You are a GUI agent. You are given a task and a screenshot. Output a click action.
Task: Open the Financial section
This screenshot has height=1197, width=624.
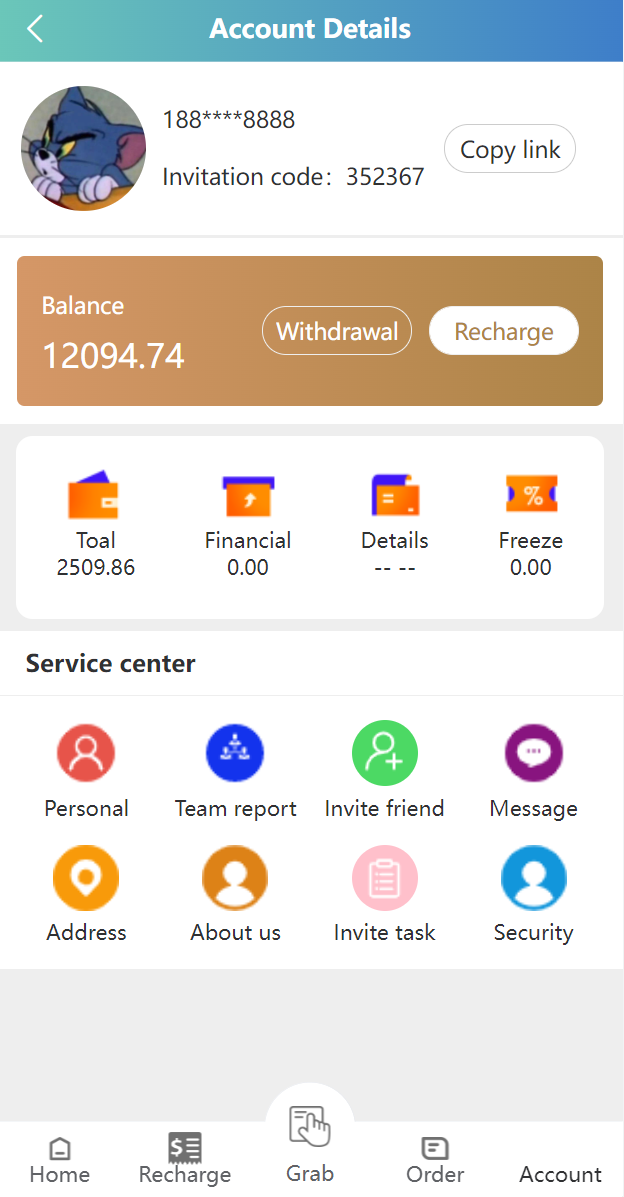pos(248,524)
